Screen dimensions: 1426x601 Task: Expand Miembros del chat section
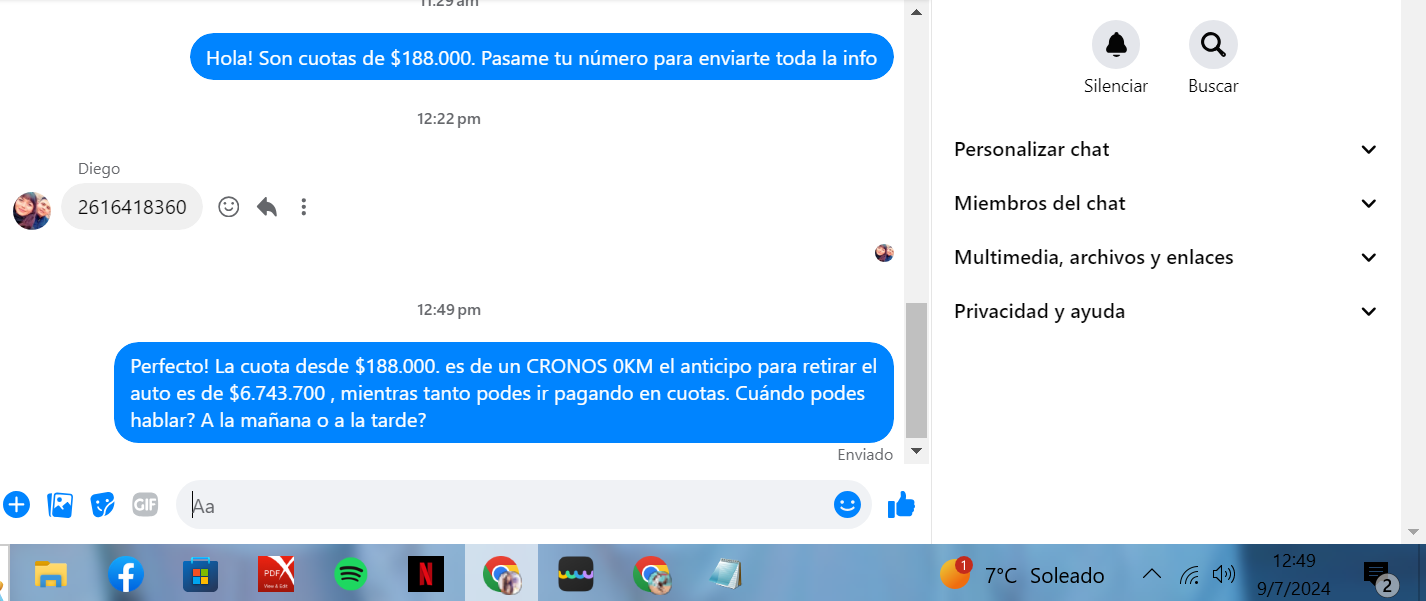point(1166,204)
